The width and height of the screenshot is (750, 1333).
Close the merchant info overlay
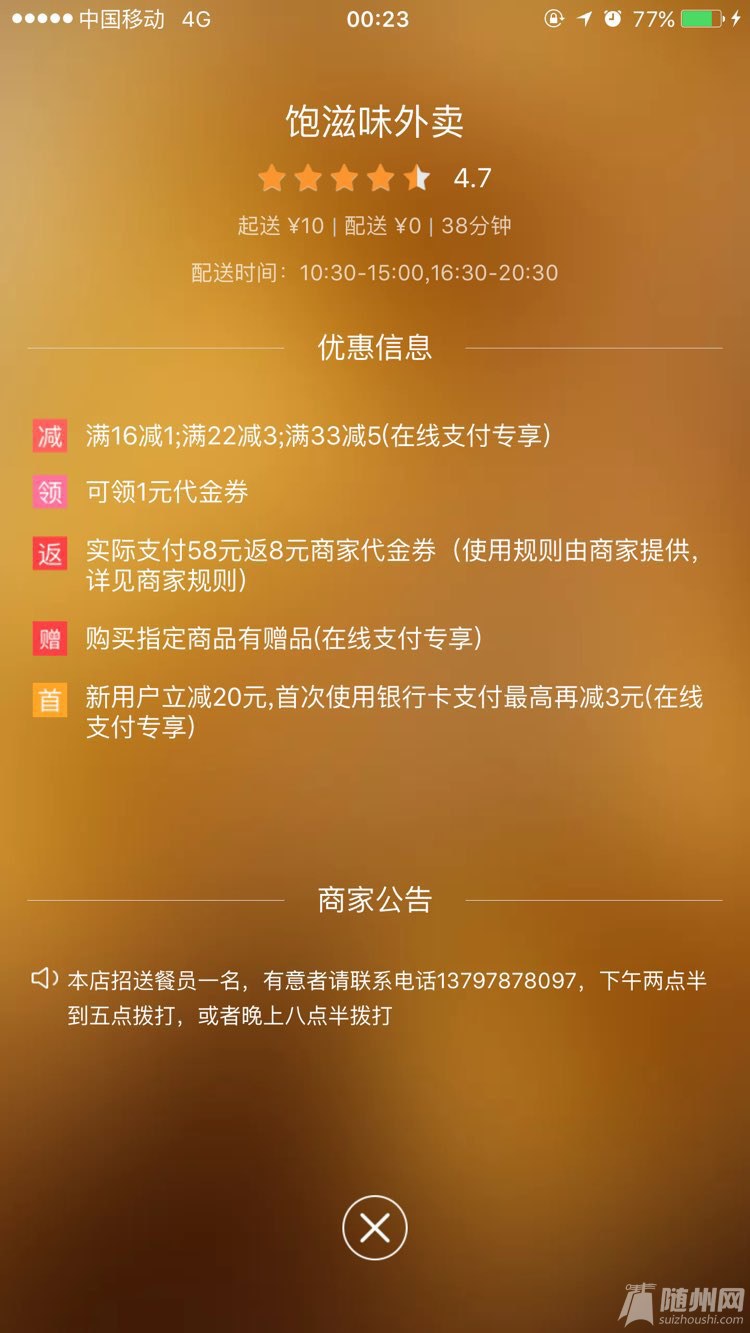click(374, 1227)
